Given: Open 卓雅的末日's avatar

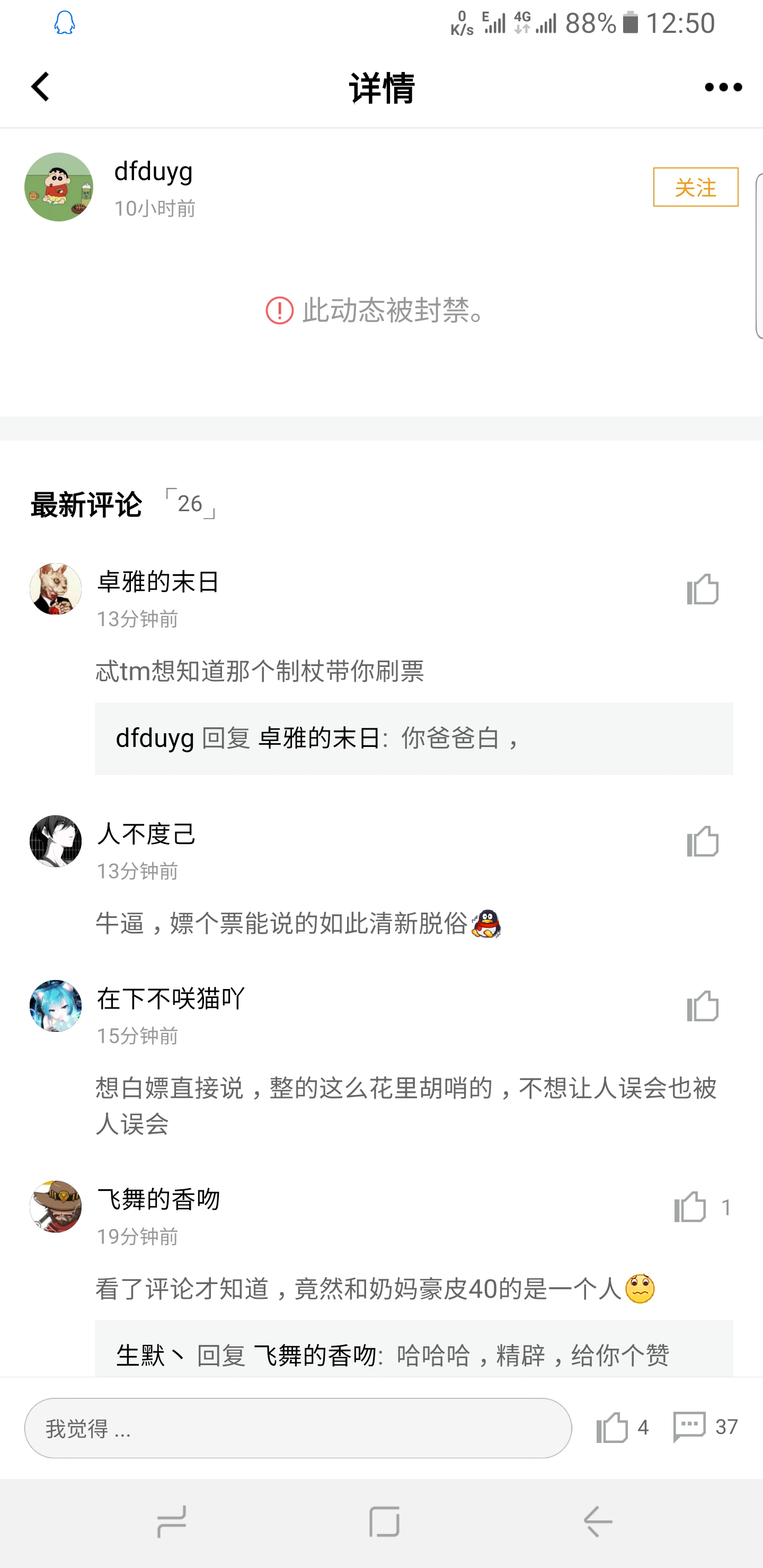Looking at the screenshot, I should [x=56, y=589].
